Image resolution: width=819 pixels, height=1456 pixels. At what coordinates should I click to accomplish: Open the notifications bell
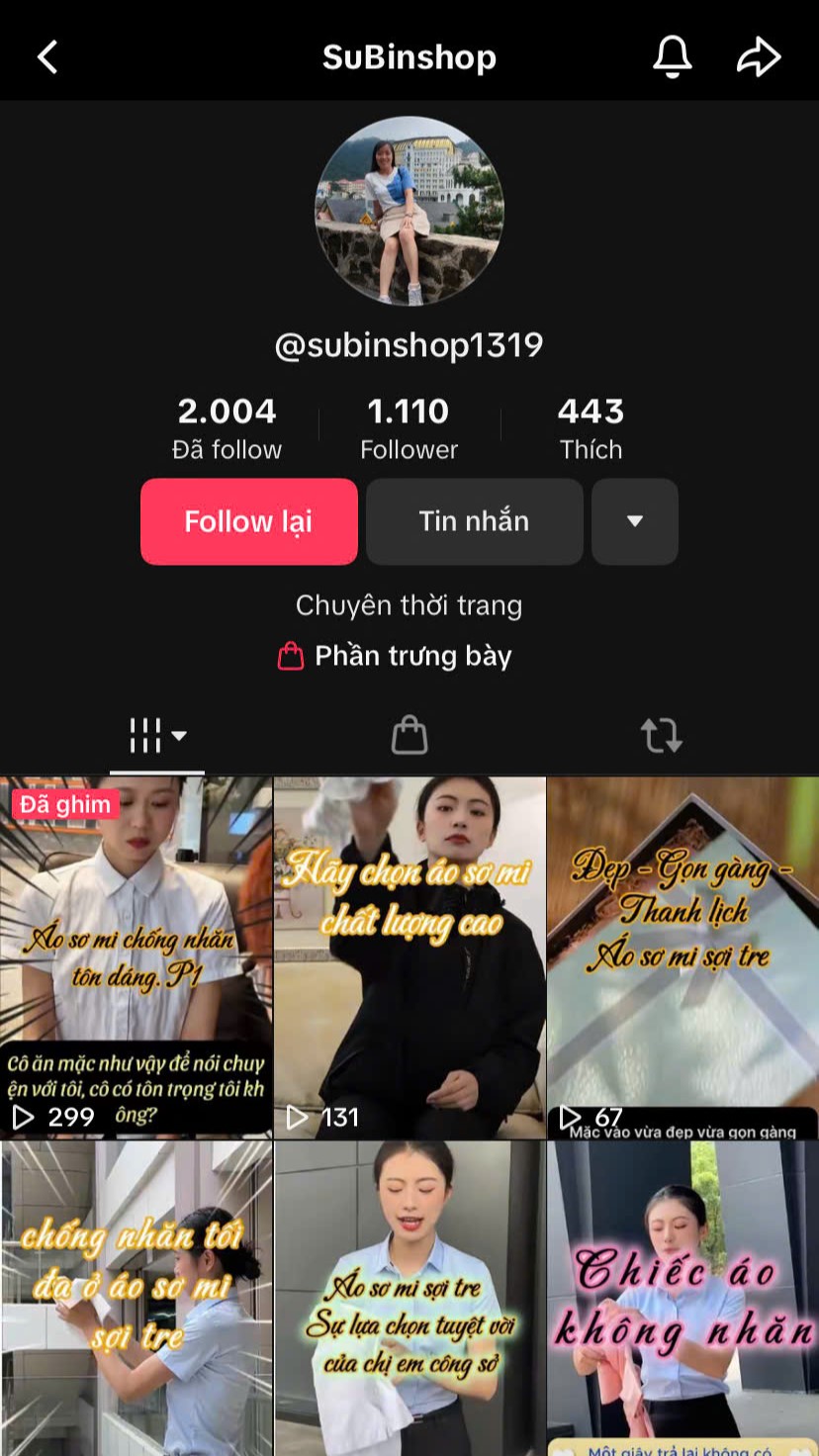pos(673,57)
